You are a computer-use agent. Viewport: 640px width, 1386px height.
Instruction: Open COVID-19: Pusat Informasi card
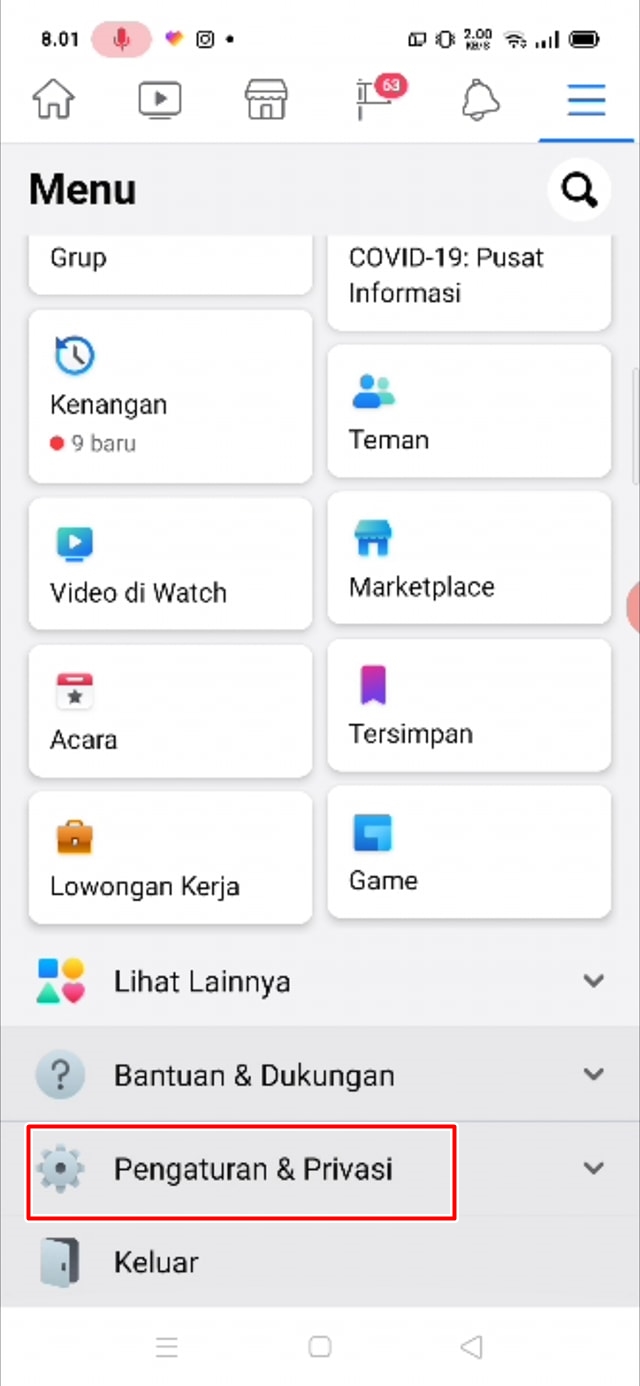tap(469, 277)
